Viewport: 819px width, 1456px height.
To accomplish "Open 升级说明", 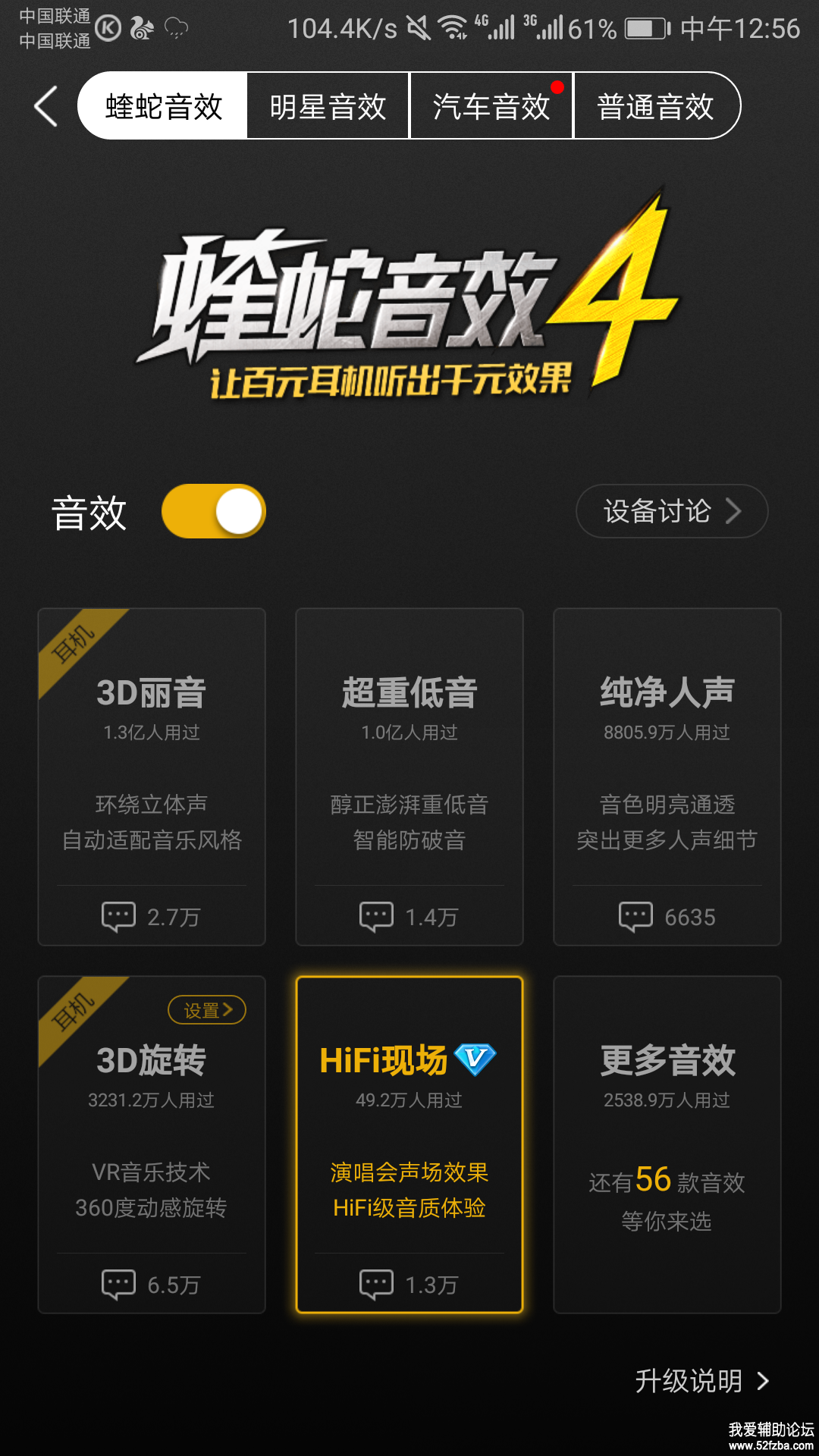I will click(701, 1381).
